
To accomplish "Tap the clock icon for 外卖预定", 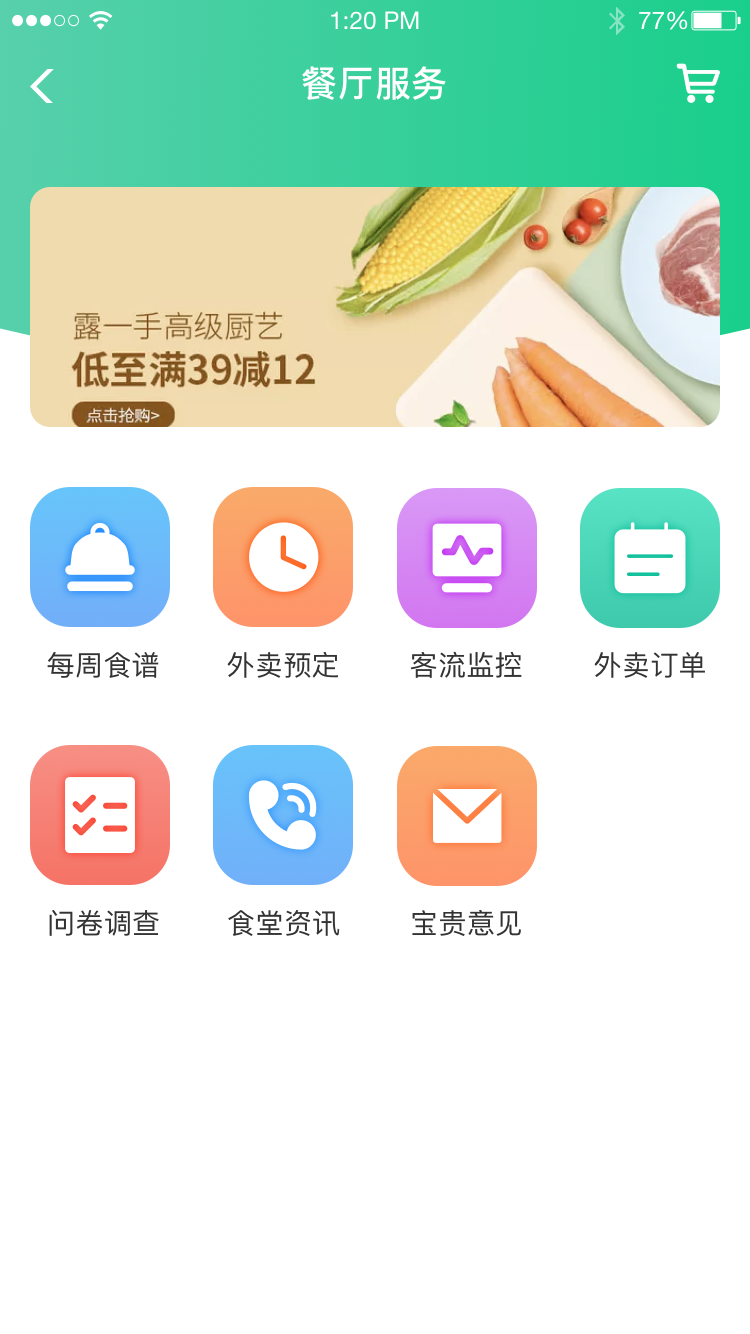I will pyautogui.click(x=283, y=558).
